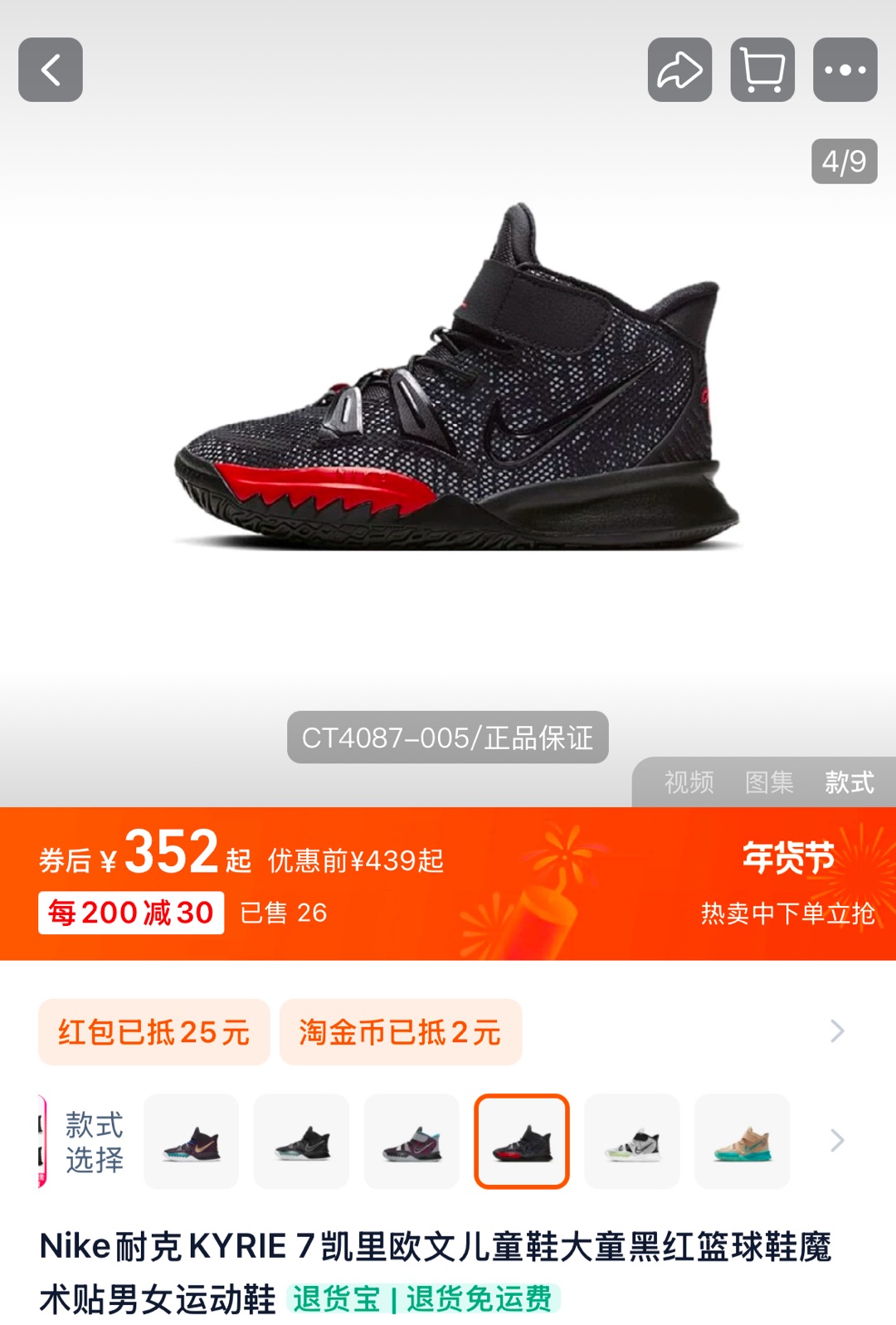Pick the grey and purple shoe style
This screenshot has height=1325, width=896.
click(x=411, y=1142)
